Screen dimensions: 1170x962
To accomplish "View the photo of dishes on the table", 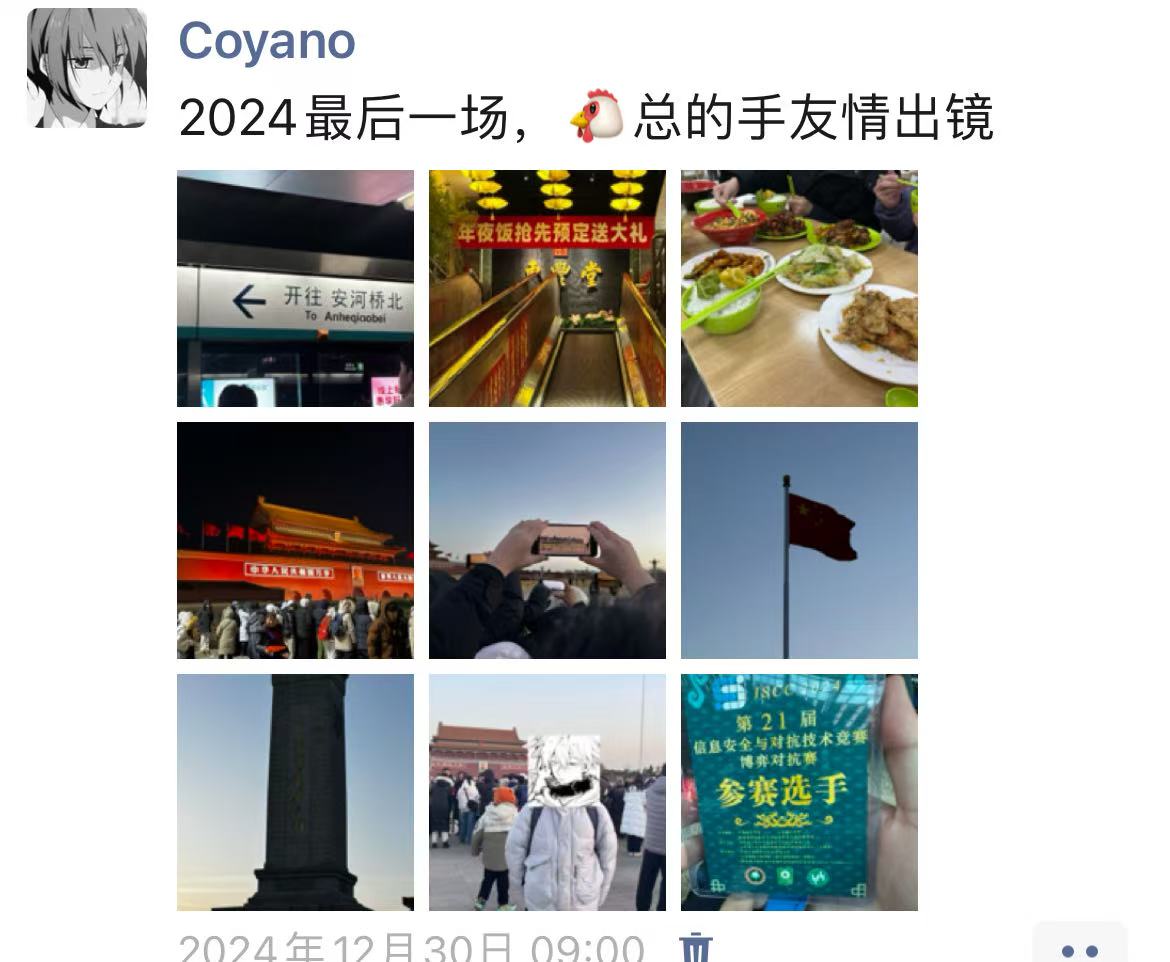I will click(799, 288).
